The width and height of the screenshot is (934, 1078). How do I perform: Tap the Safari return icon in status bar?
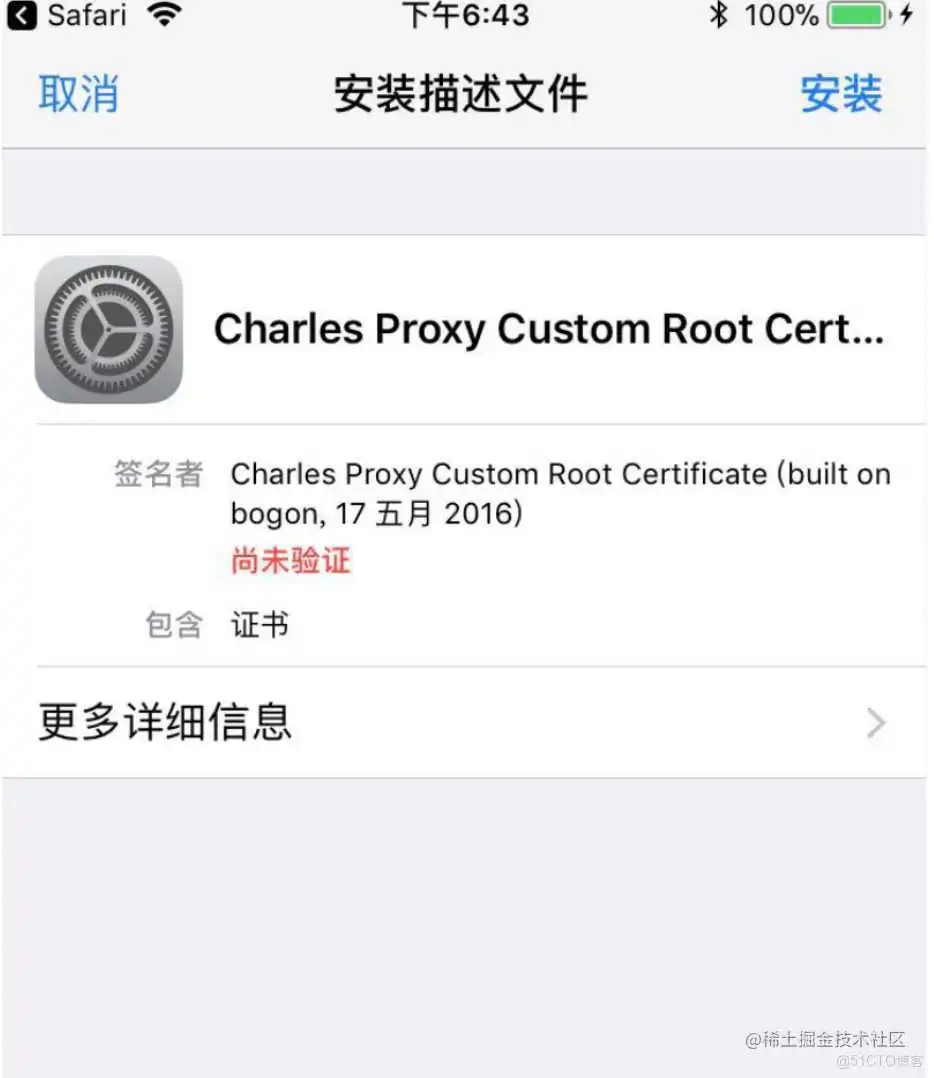pos(22,15)
